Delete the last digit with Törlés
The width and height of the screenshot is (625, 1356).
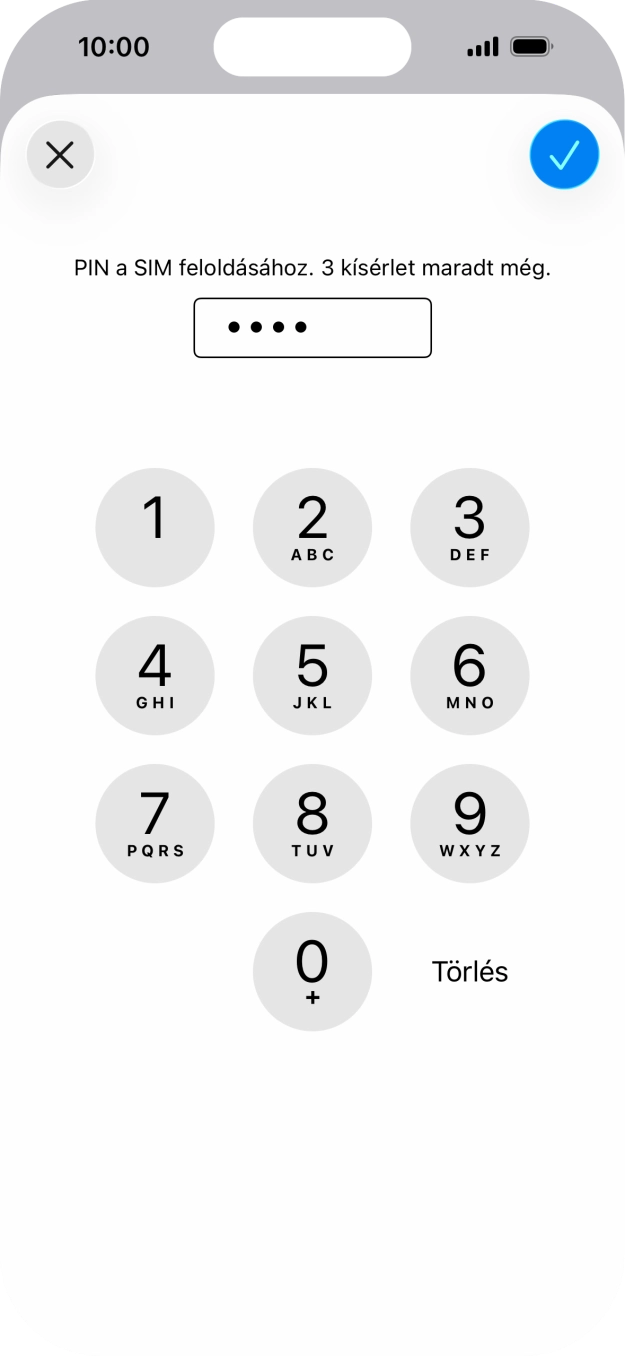[x=469, y=971]
